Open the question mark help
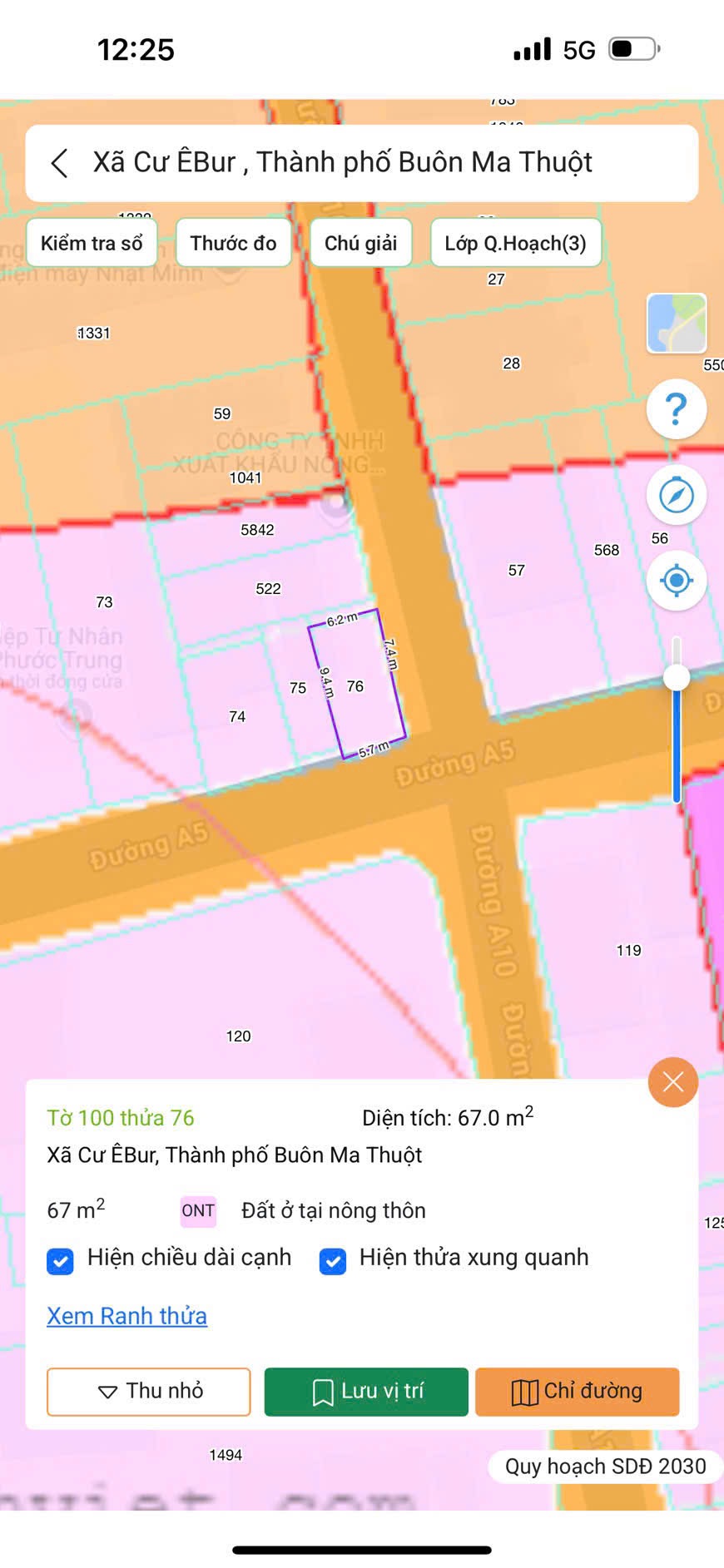 tap(676, 409)
